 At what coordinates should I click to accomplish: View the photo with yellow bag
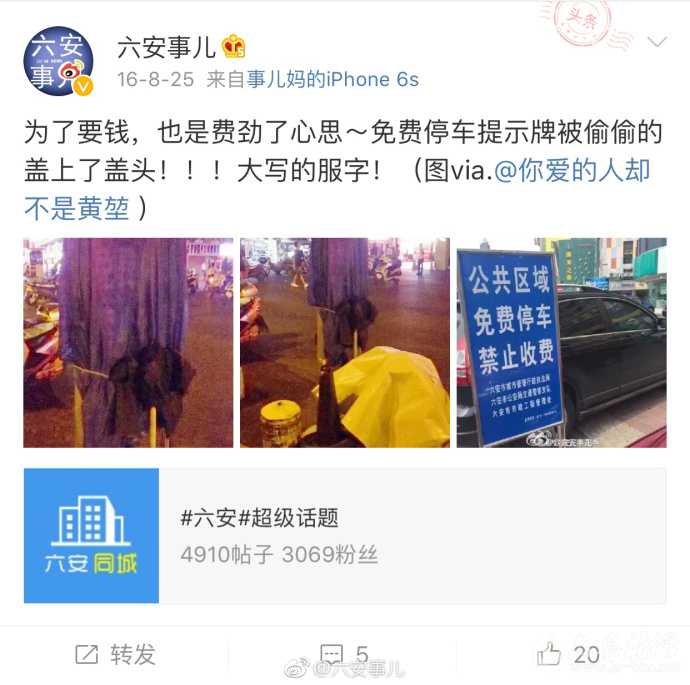(344, 342)
